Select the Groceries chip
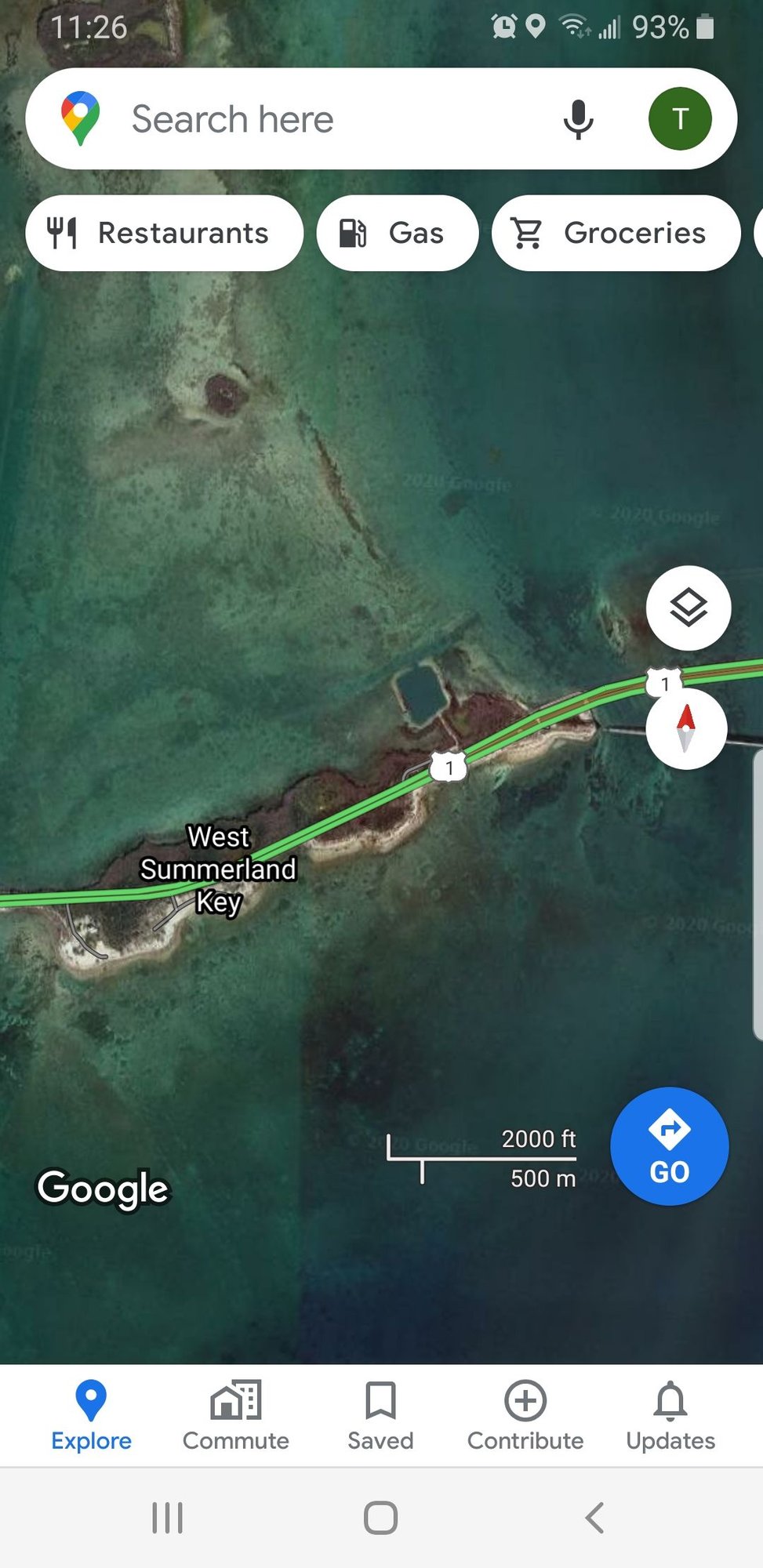This screenshot has height=1568, width=763. click(616, 233)
